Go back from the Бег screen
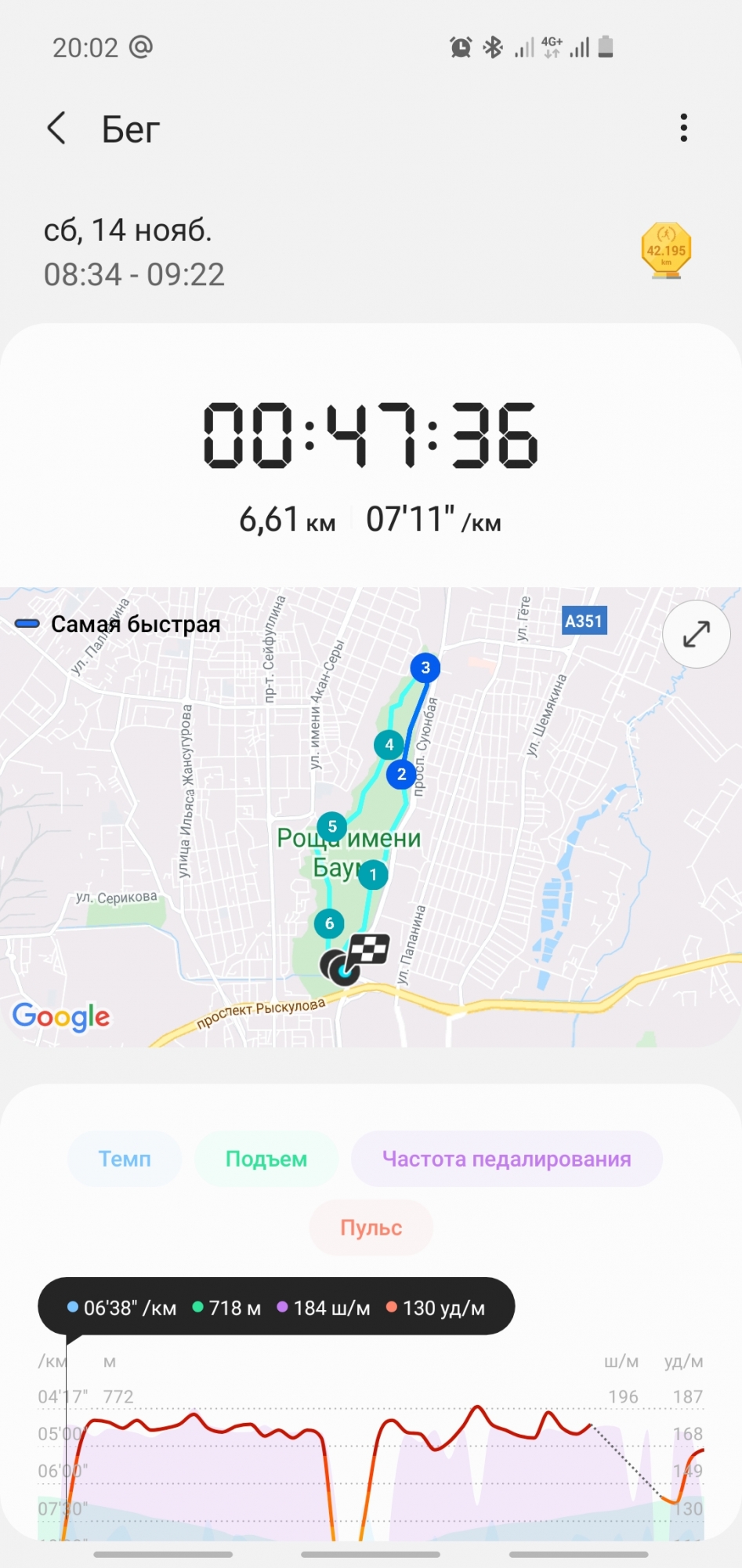742x1568 pixels. (56, 128)
